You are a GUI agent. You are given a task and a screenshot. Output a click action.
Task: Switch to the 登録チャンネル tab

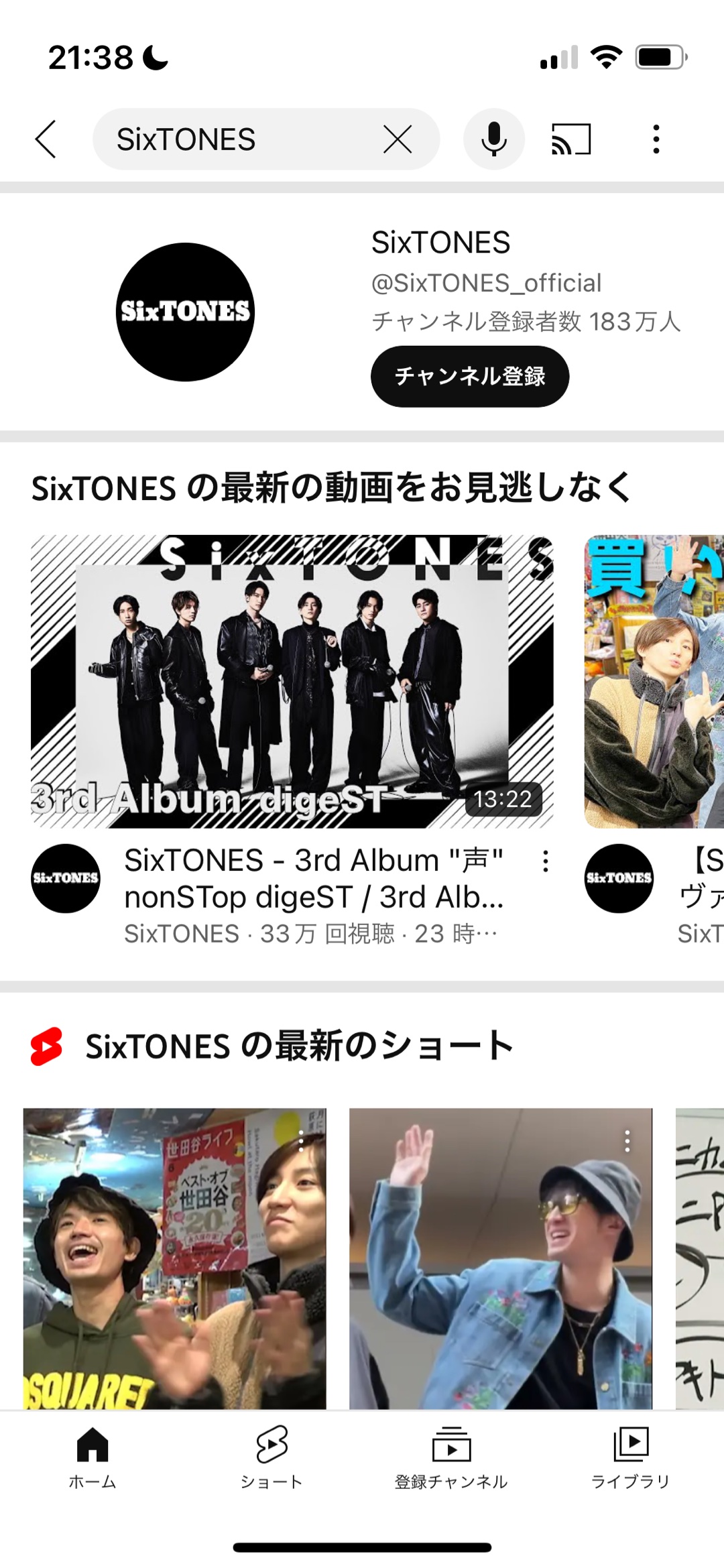pos(451,1456)
